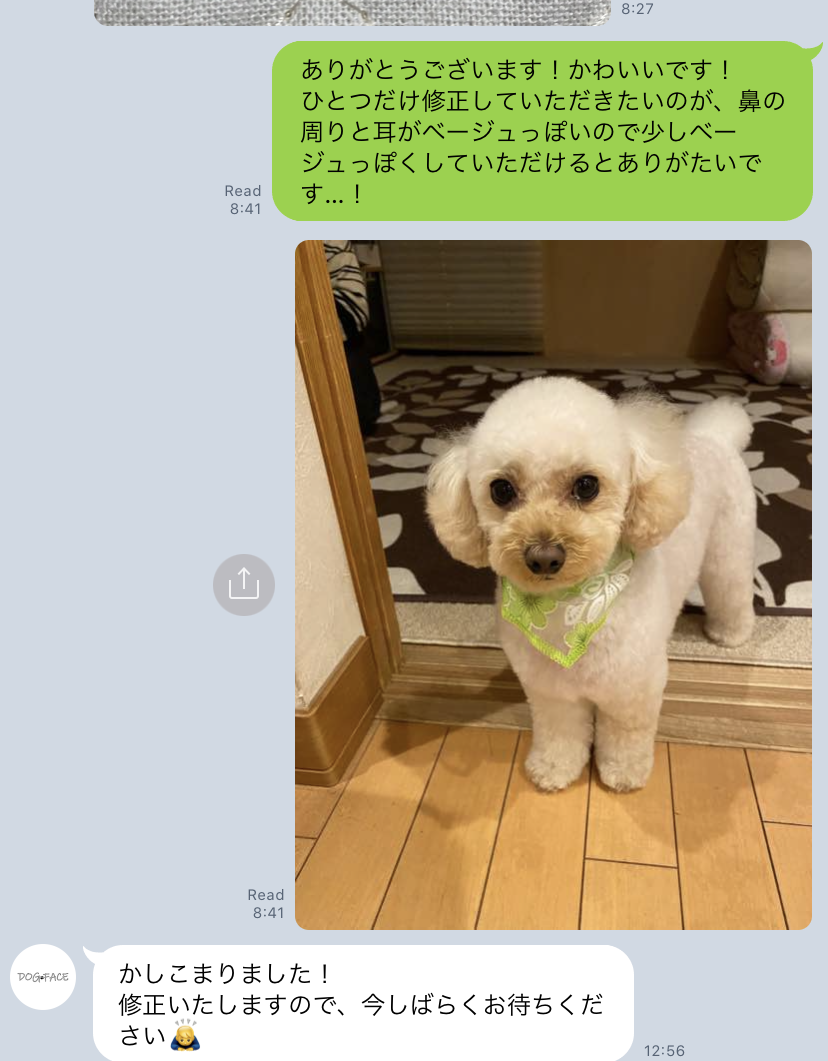Open the partly visible image at top

tap(352, 11)
